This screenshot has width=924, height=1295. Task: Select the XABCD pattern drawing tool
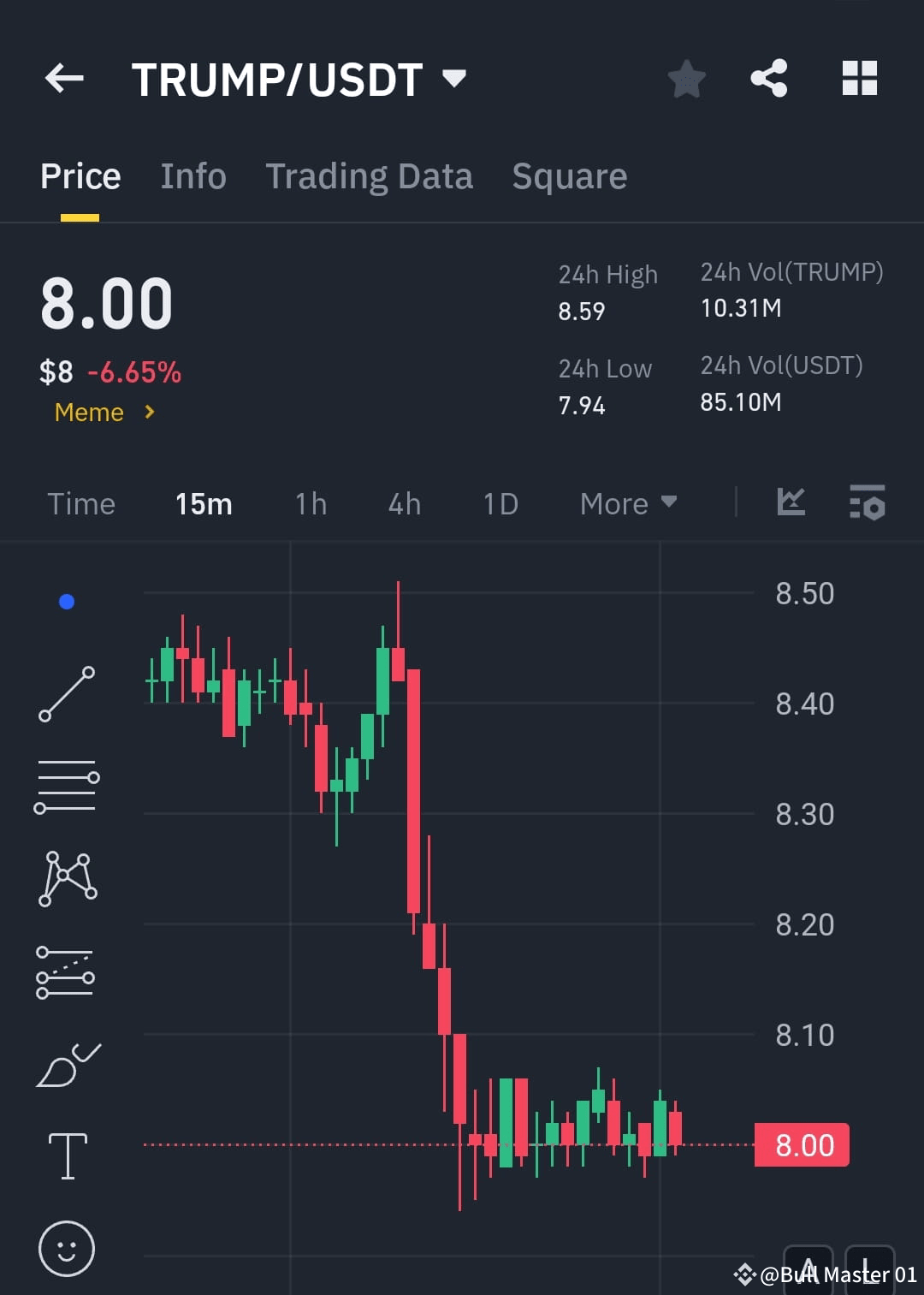point(66,879)
